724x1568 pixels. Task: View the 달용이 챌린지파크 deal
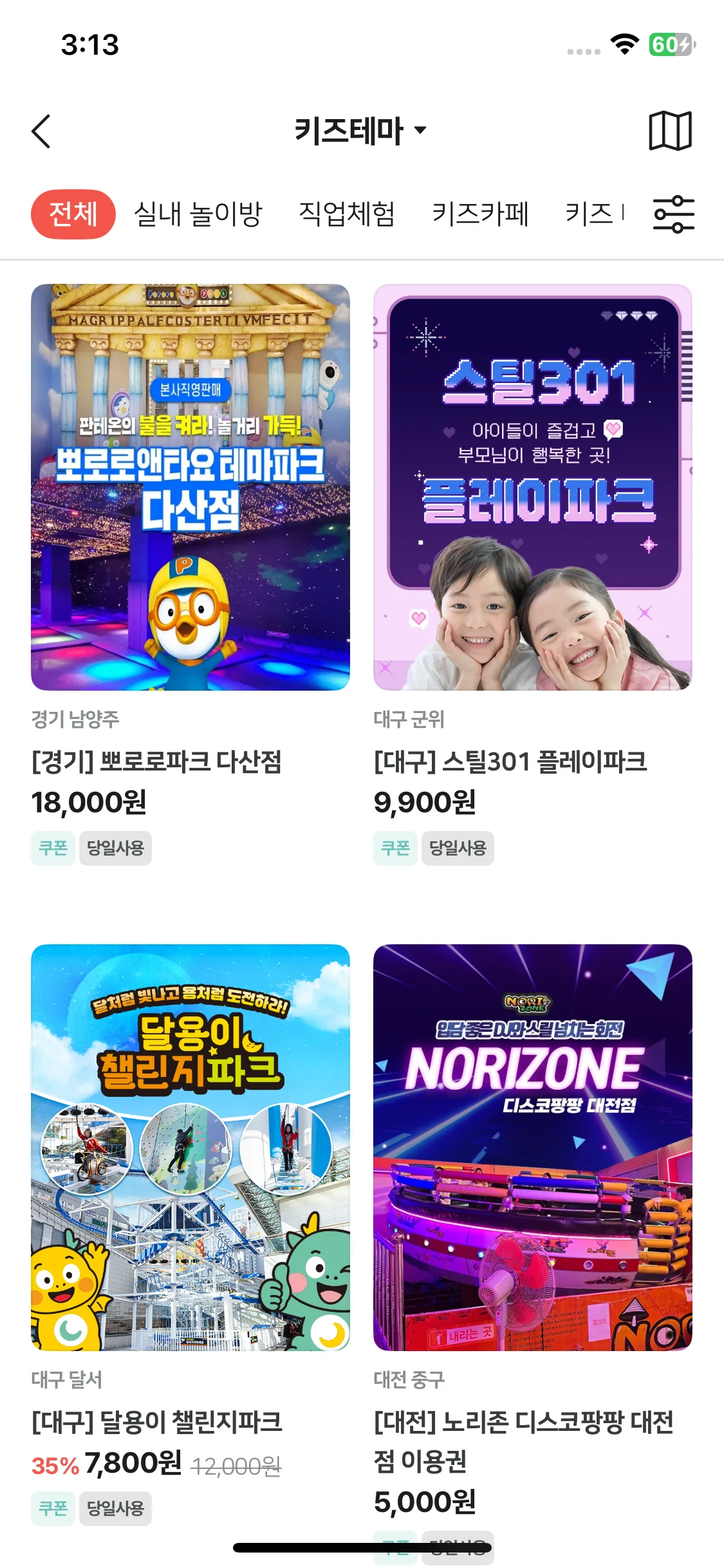190,1147
